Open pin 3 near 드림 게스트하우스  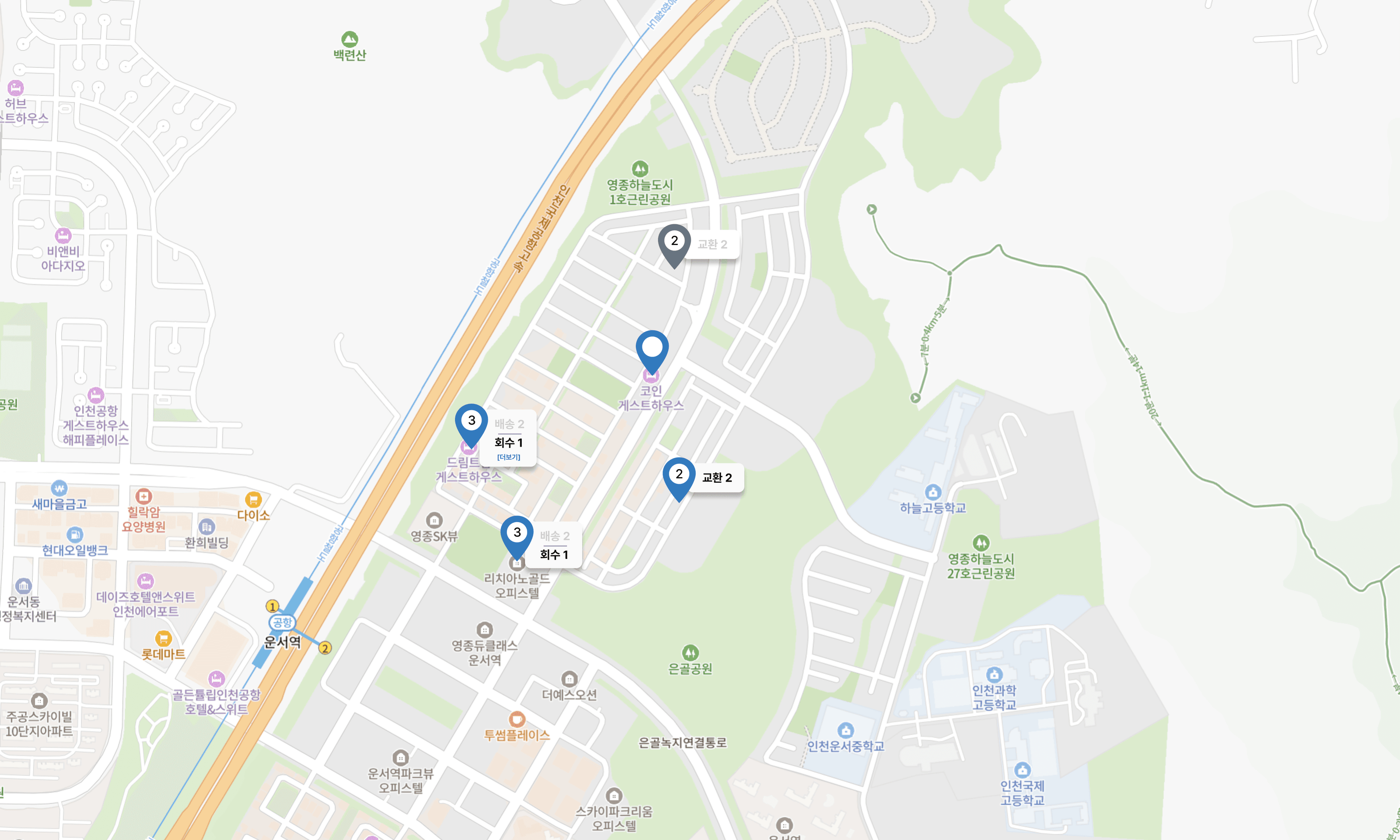(x=471, y=422)
